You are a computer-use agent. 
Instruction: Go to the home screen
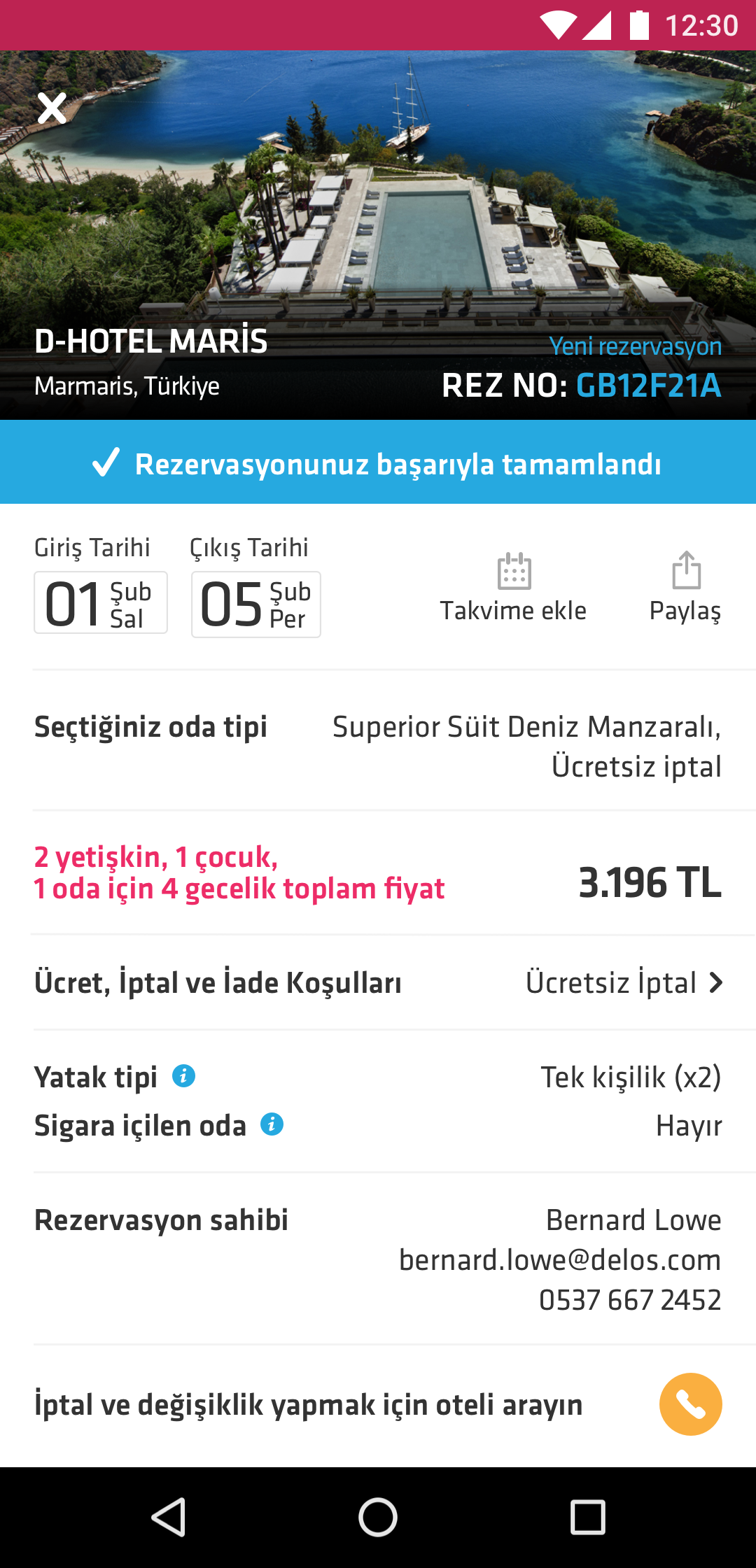(x=378, y=1517)
